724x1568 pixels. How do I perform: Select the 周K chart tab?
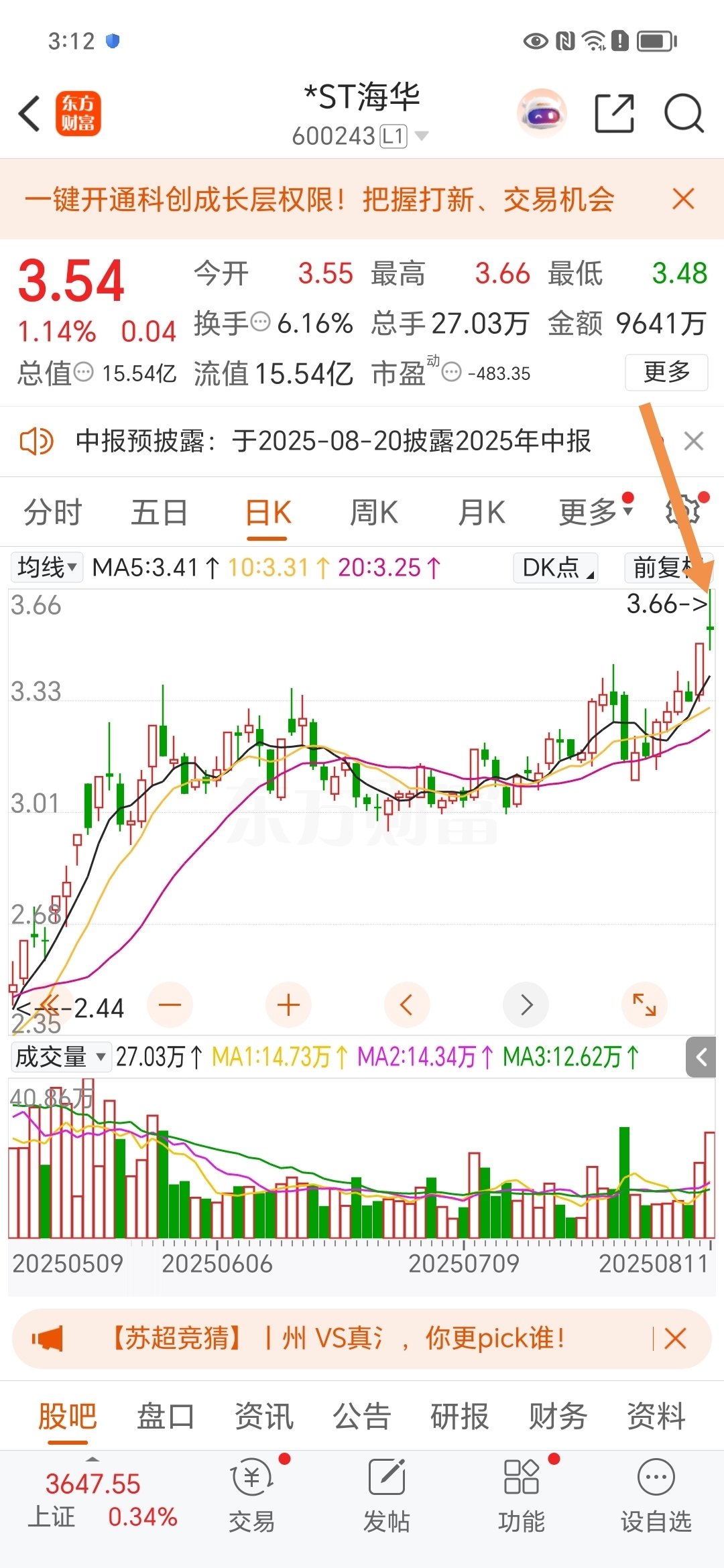point(374,513)
